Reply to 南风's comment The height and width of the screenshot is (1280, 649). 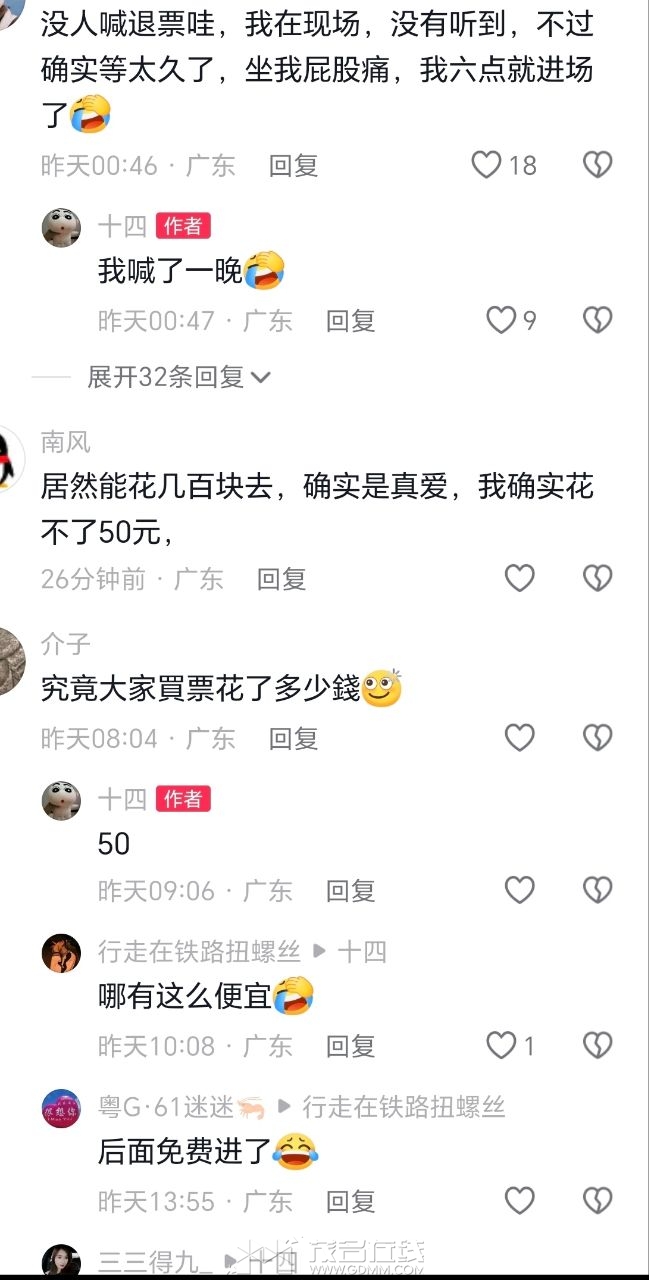(281, 579)
